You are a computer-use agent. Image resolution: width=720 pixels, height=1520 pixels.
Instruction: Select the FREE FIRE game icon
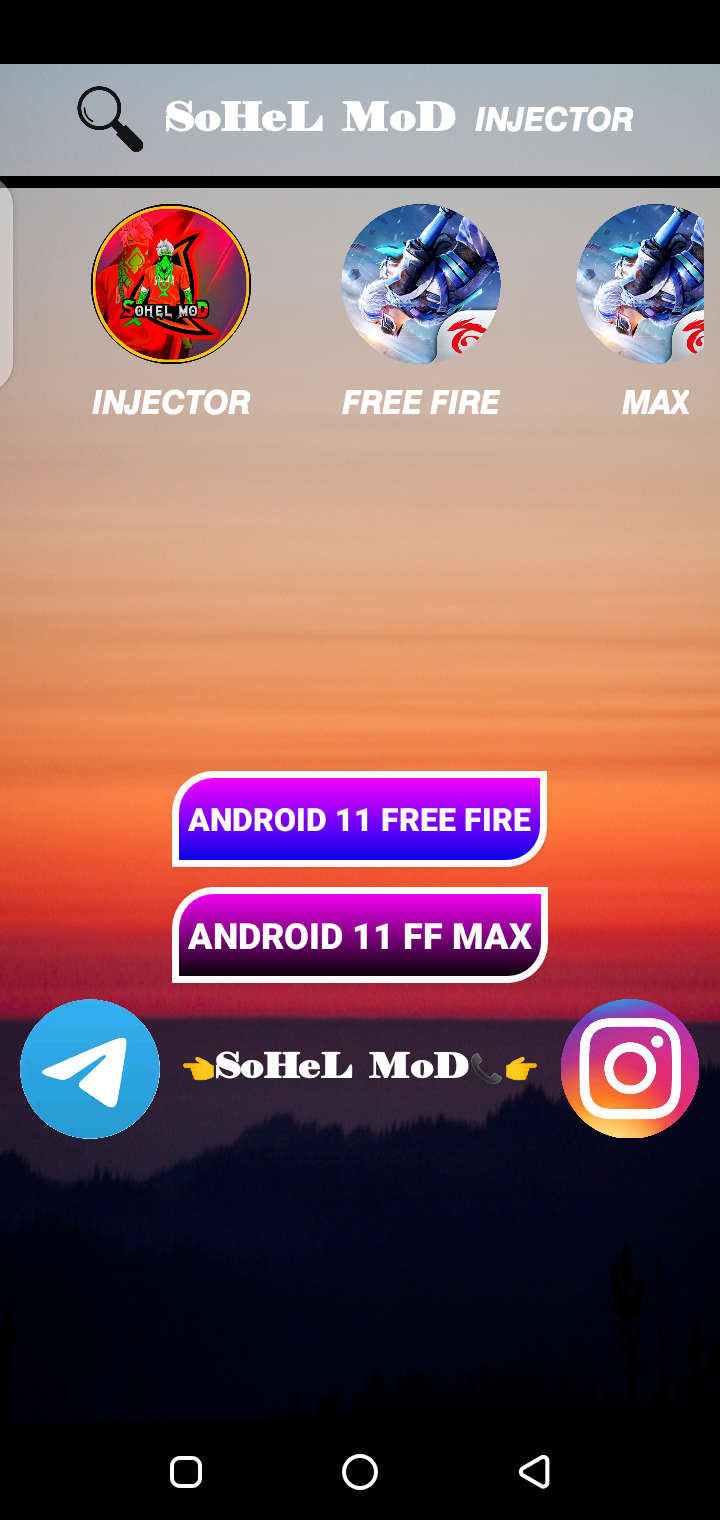(x=421, y=284)
